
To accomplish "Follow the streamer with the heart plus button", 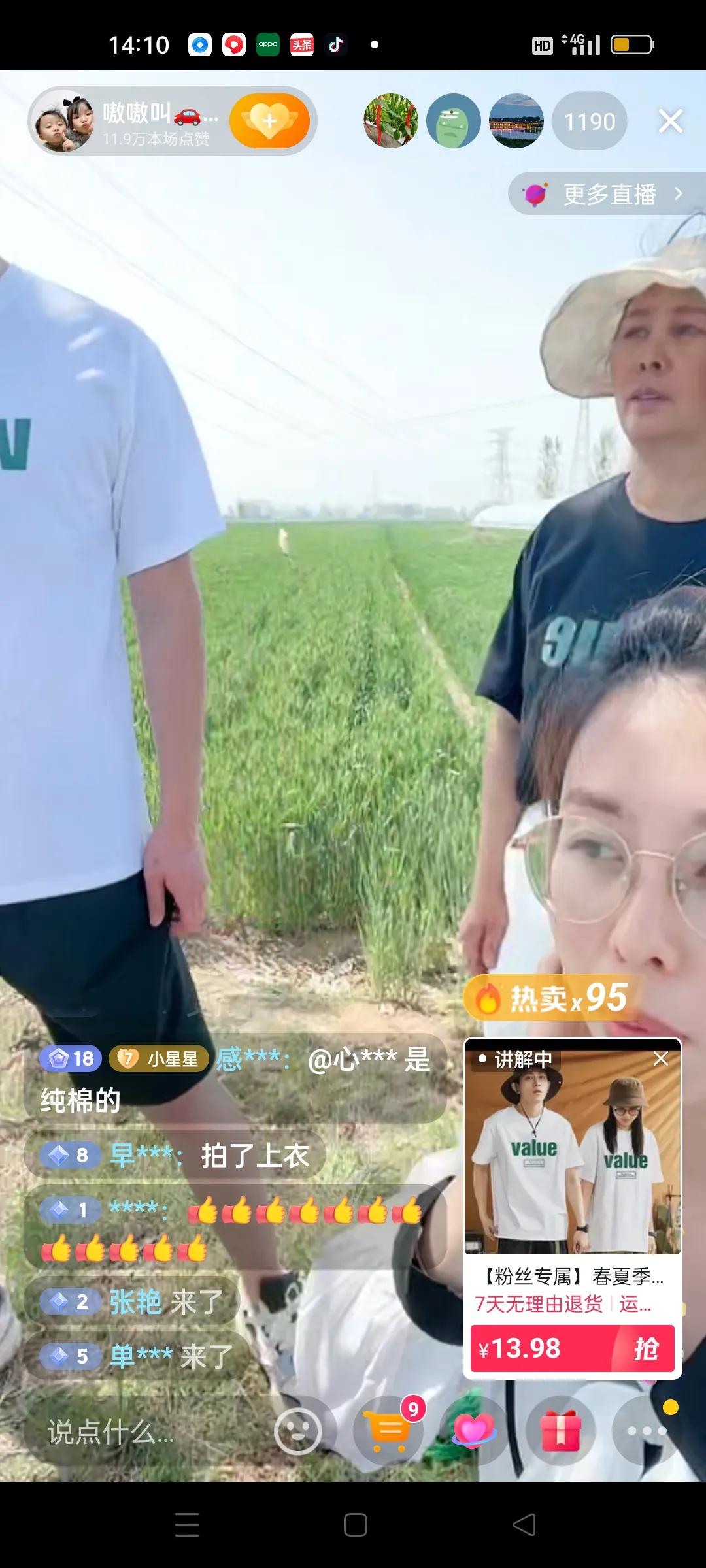I will pos(269,121).
